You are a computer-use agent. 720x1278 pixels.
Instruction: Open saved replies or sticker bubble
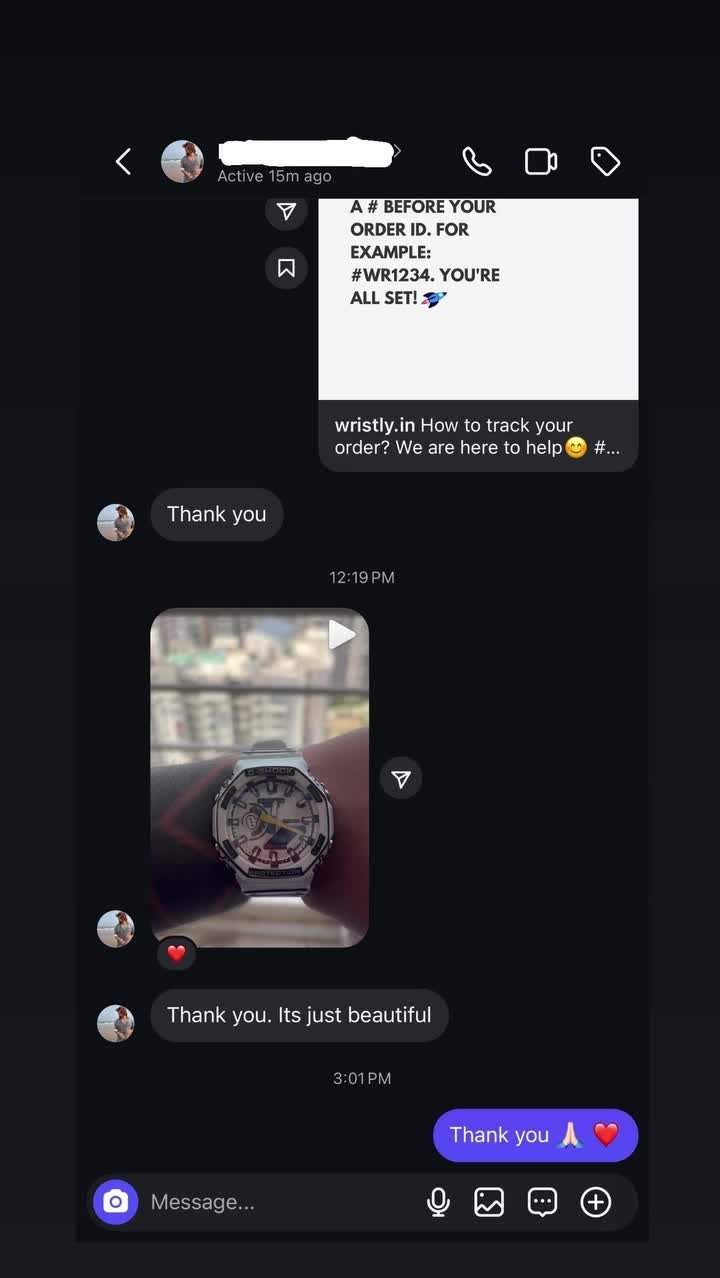coord(542,1202)
